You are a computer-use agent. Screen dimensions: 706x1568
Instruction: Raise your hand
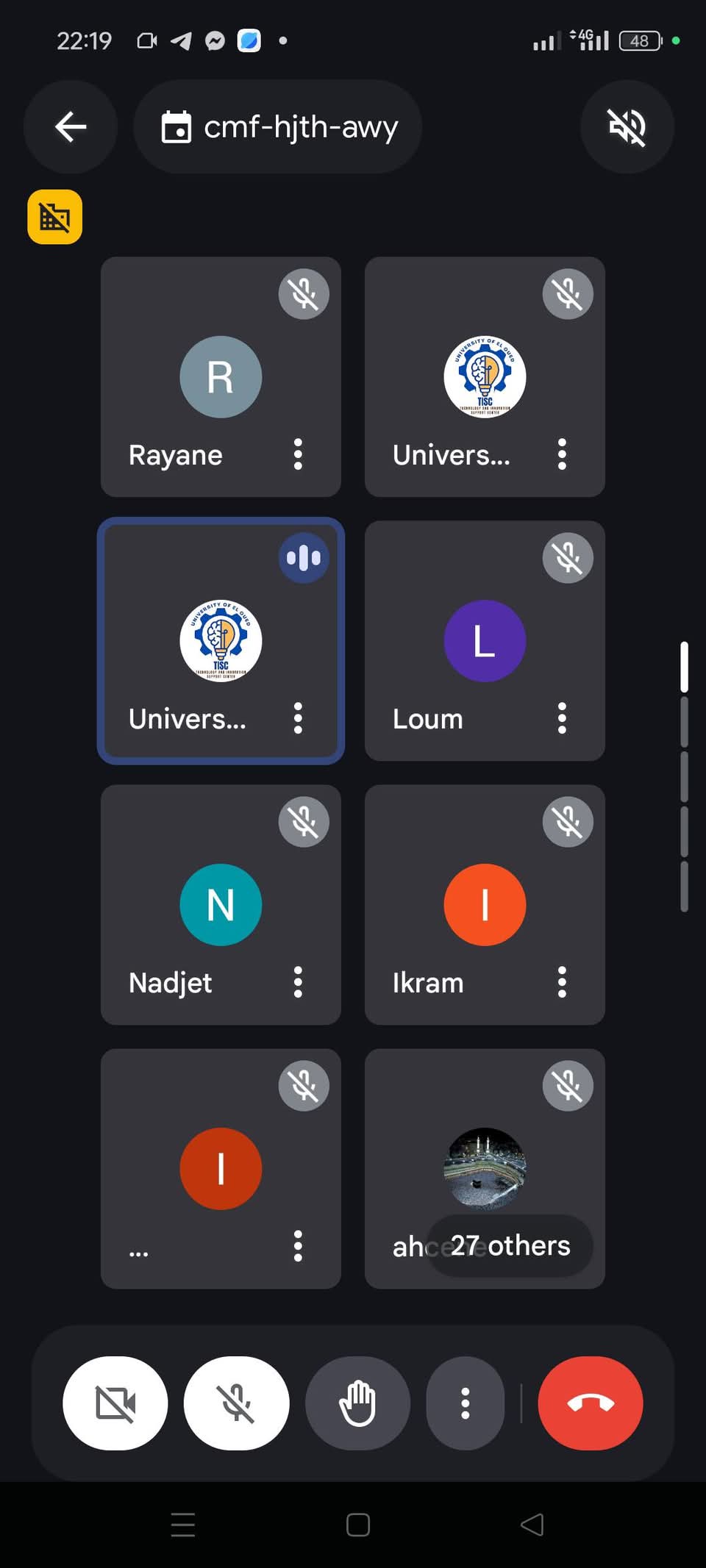357,1403
